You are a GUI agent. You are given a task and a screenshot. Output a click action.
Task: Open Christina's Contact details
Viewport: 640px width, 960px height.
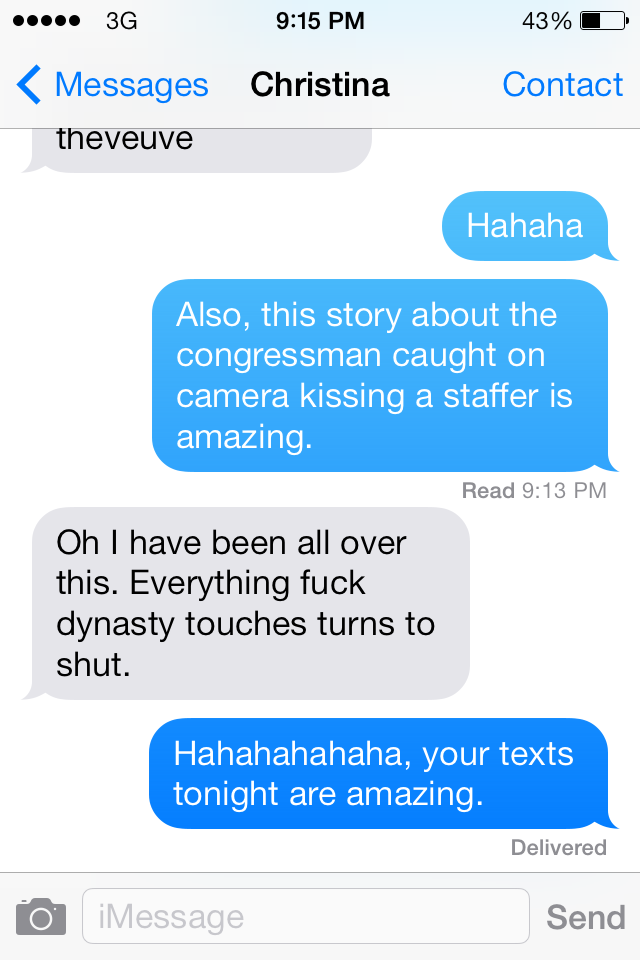tap(562, 85)
